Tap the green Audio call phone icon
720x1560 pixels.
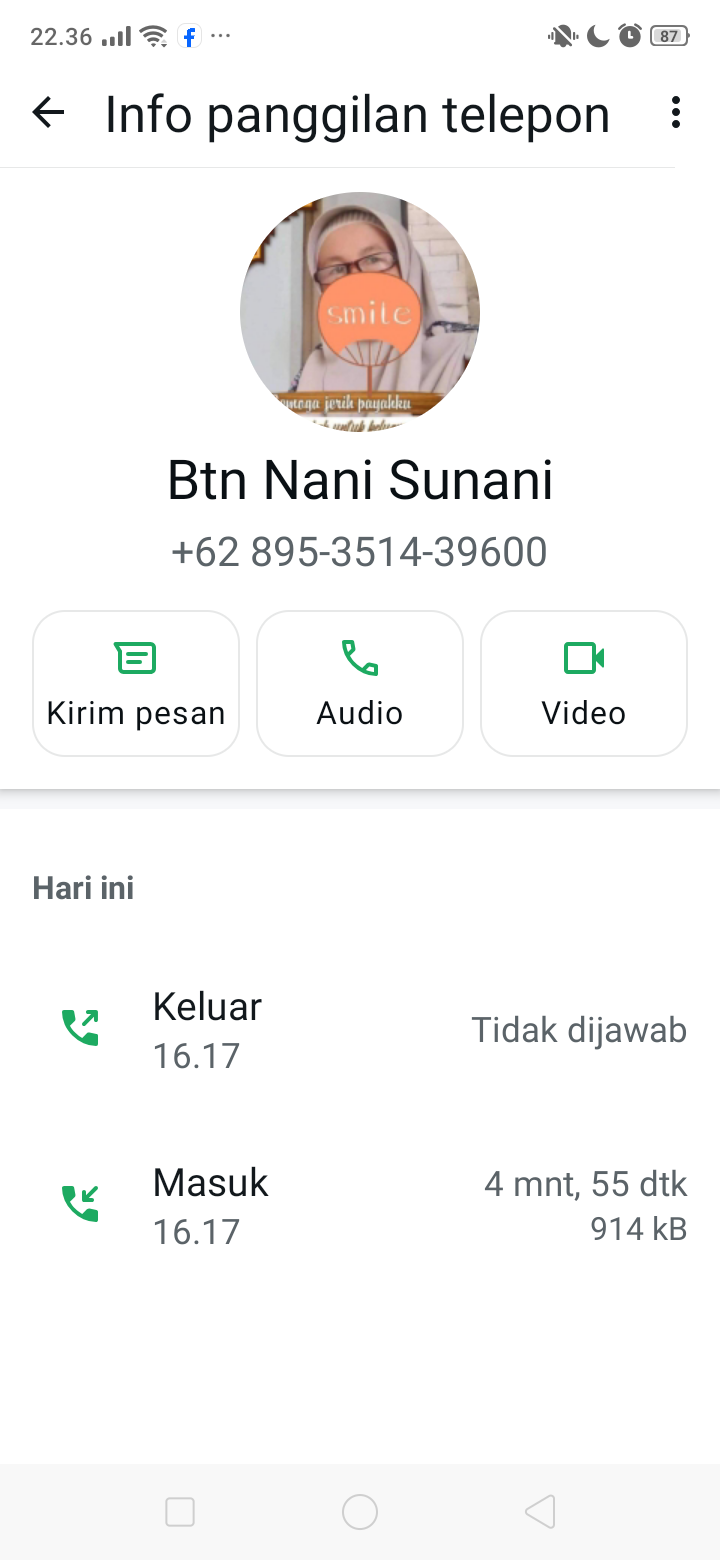tap(359, 657)
